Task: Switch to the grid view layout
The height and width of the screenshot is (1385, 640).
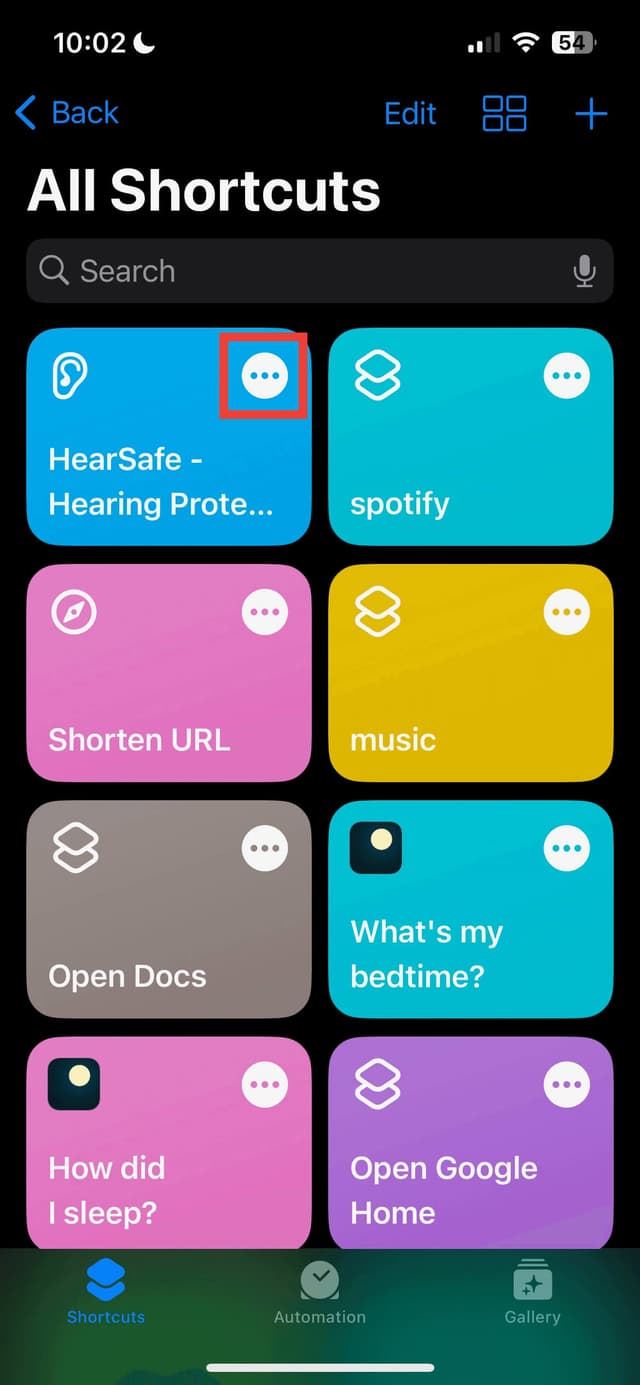Action: 504,113
